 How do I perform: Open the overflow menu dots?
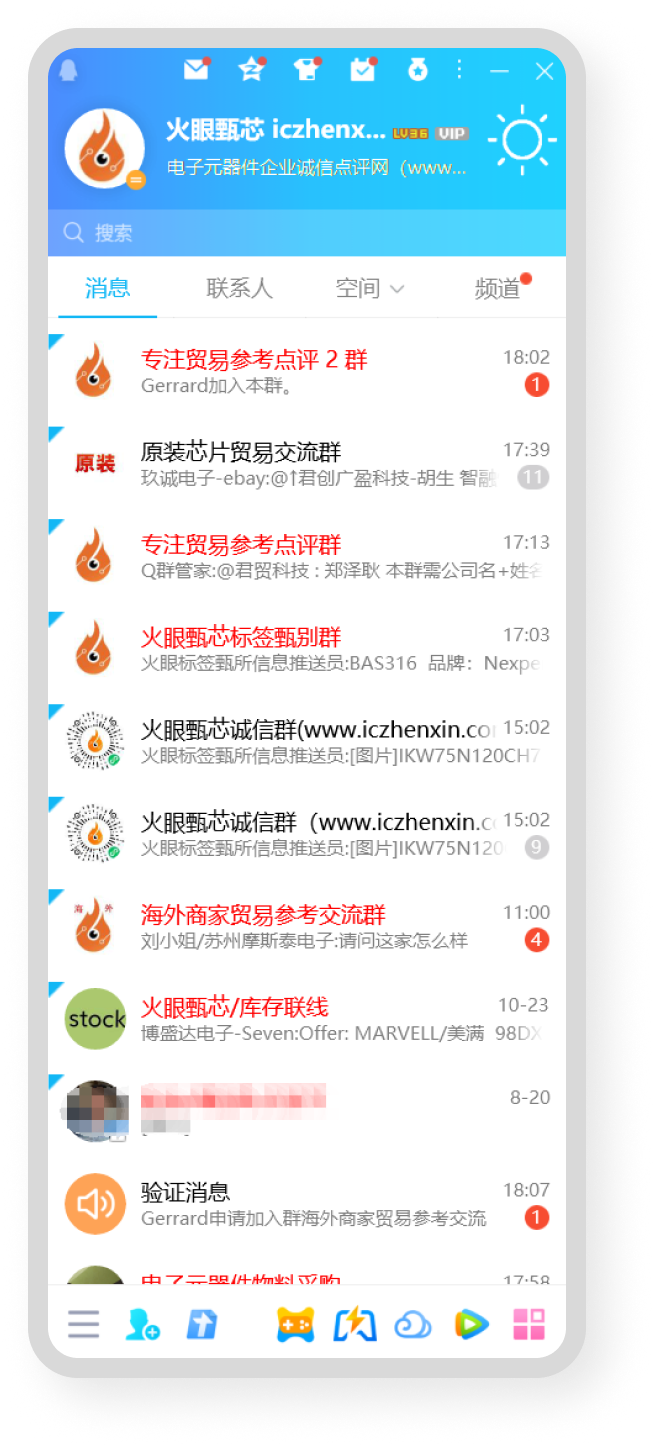[x=459, y=70]
